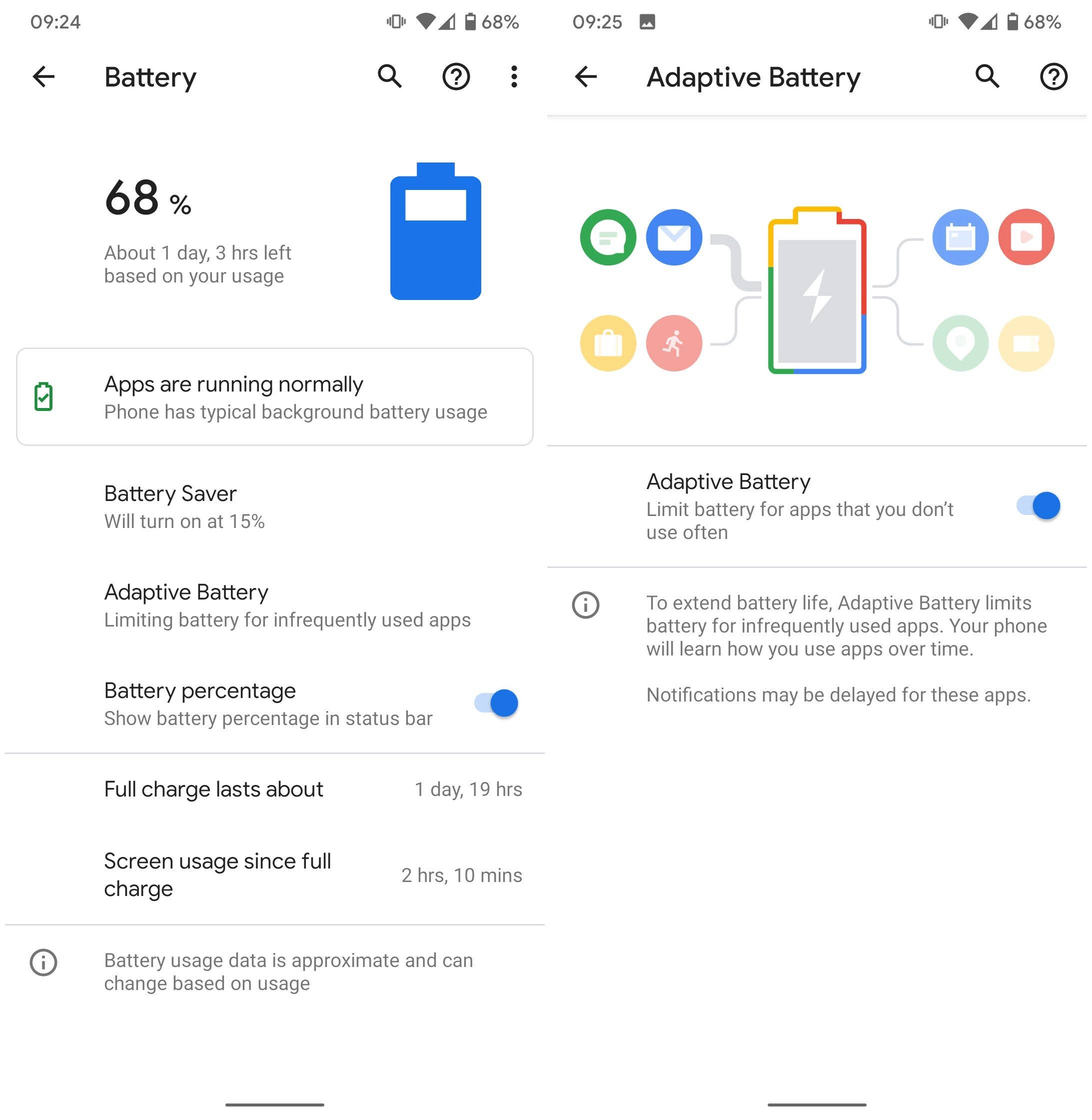Open the Apps are running normally card
1092x1120 pixels.
point(275,397)
